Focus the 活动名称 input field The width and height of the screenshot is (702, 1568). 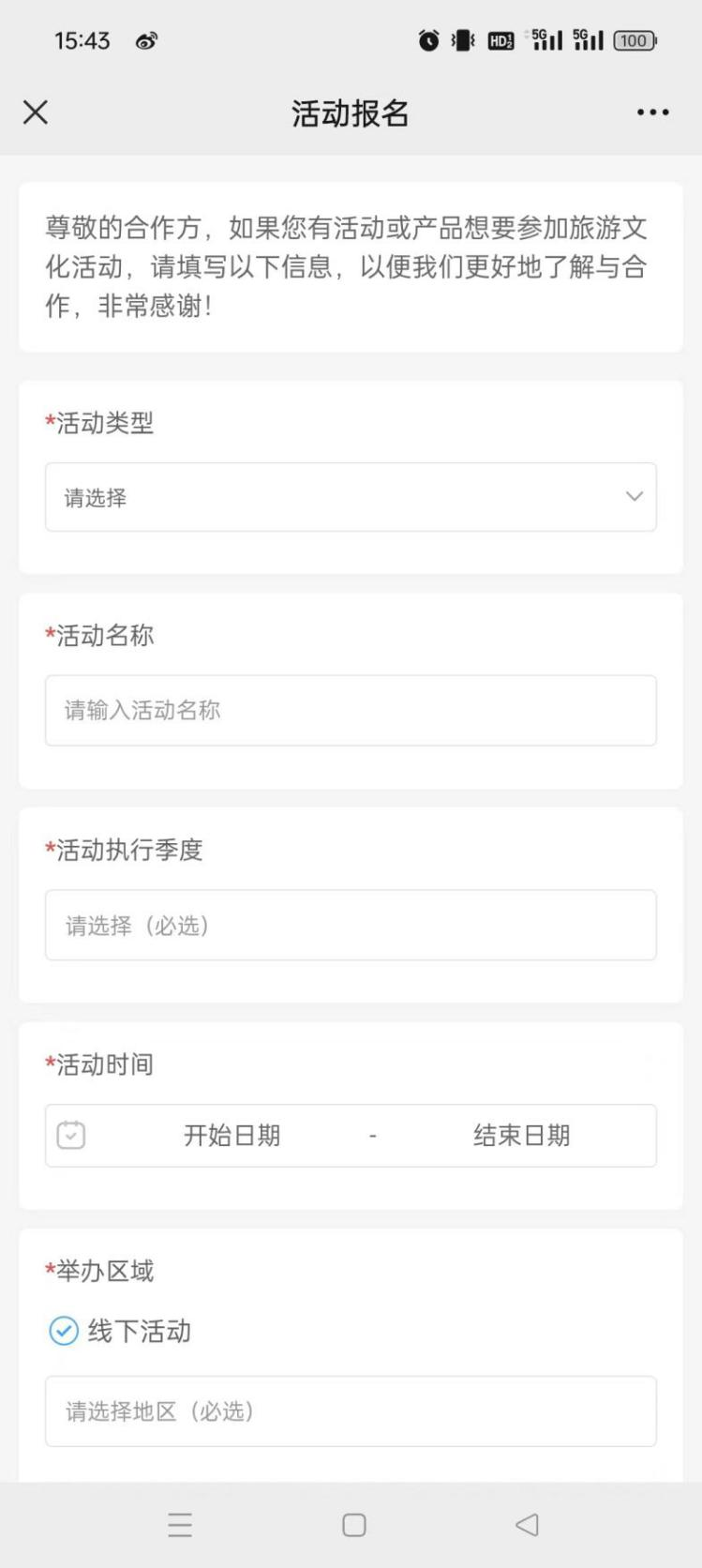(x=351, y=710)
